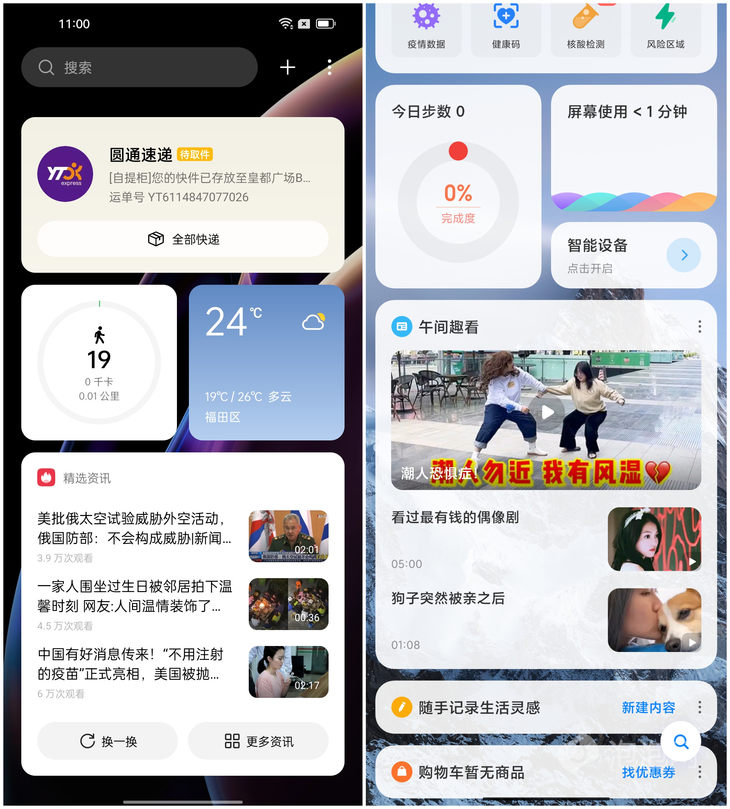Image resolution: width=730 pixels, height=809 pixels.
Task: Open 核酸检测 shortcut
Action: 585,27
